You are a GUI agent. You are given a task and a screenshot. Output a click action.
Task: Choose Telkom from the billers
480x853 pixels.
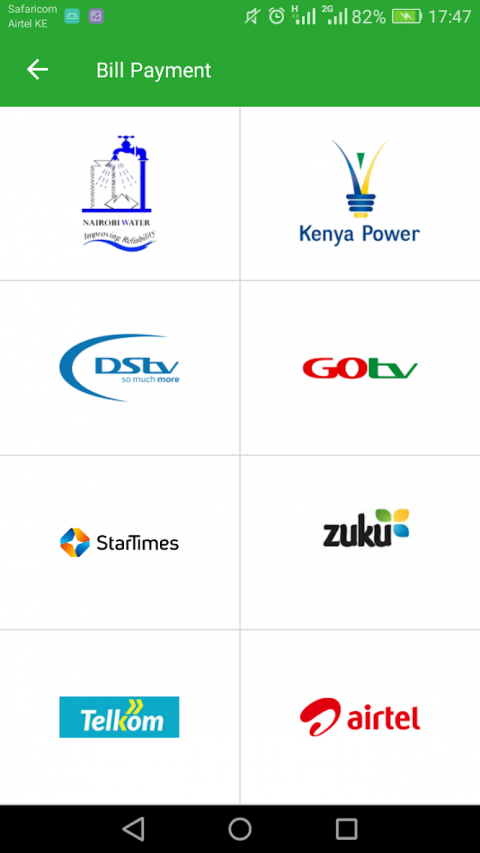click(119, 717)
